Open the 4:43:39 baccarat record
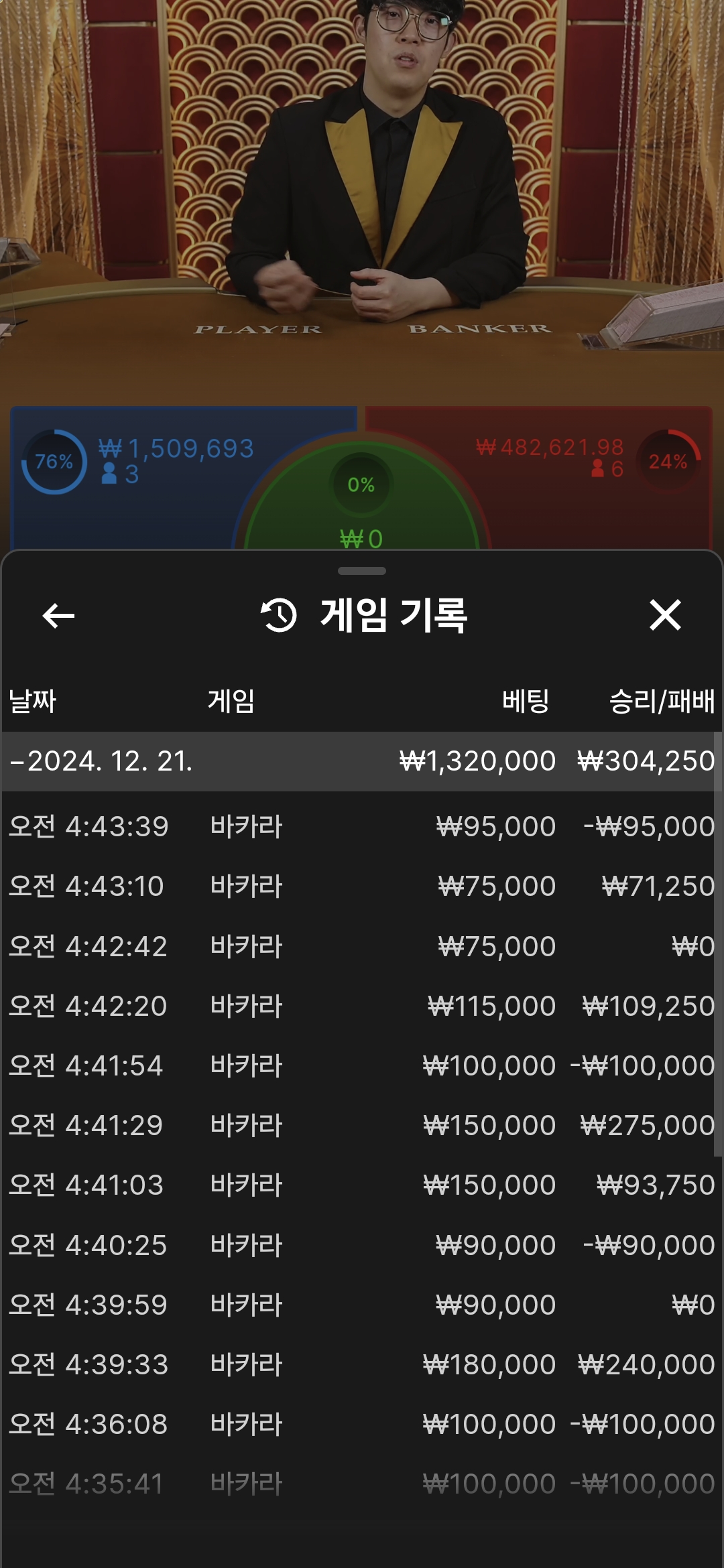Viewport: 724px width, 1568px height. coord(362,826)
